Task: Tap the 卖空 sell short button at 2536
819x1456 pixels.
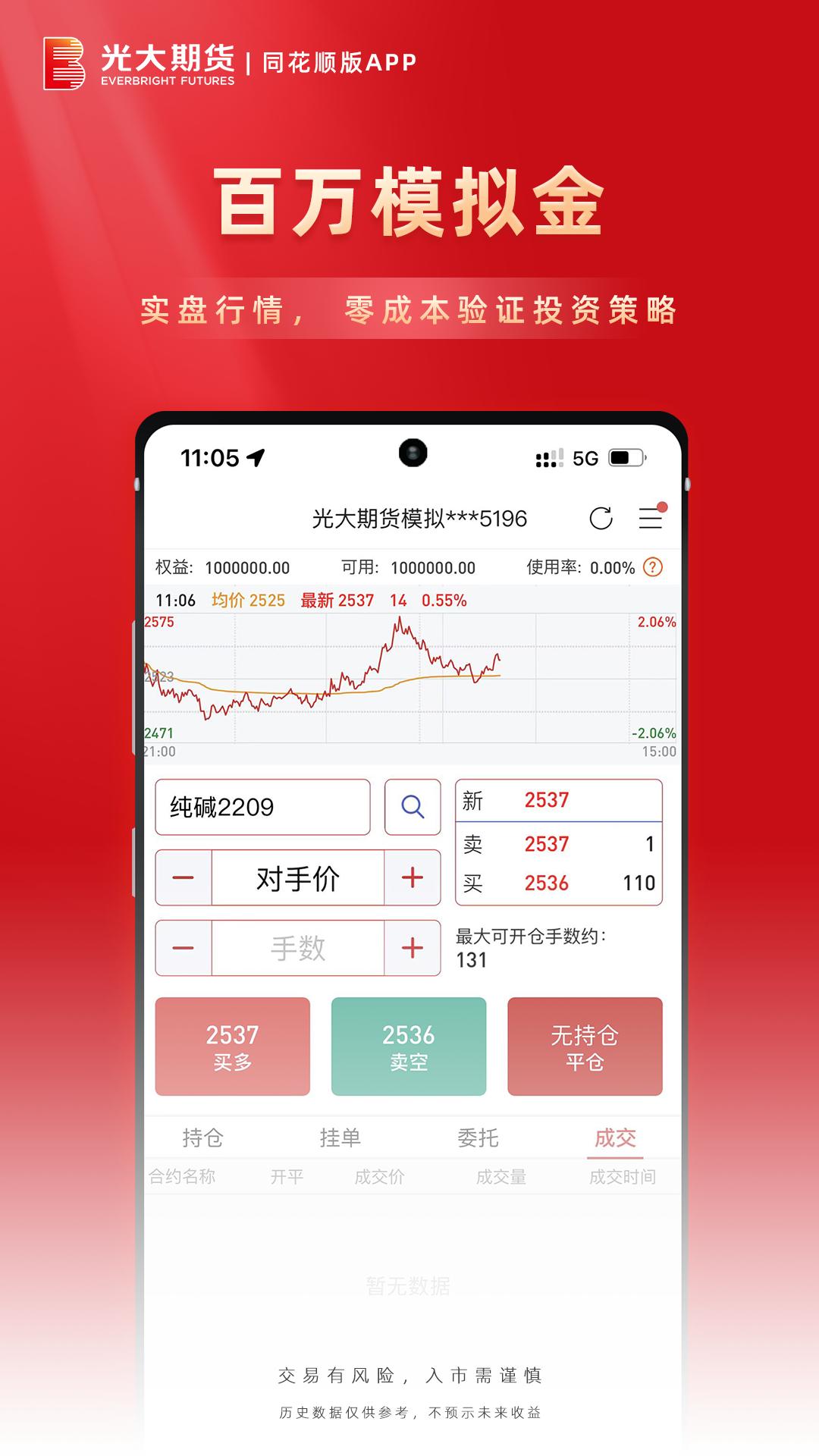Action: coord(408,1047)
